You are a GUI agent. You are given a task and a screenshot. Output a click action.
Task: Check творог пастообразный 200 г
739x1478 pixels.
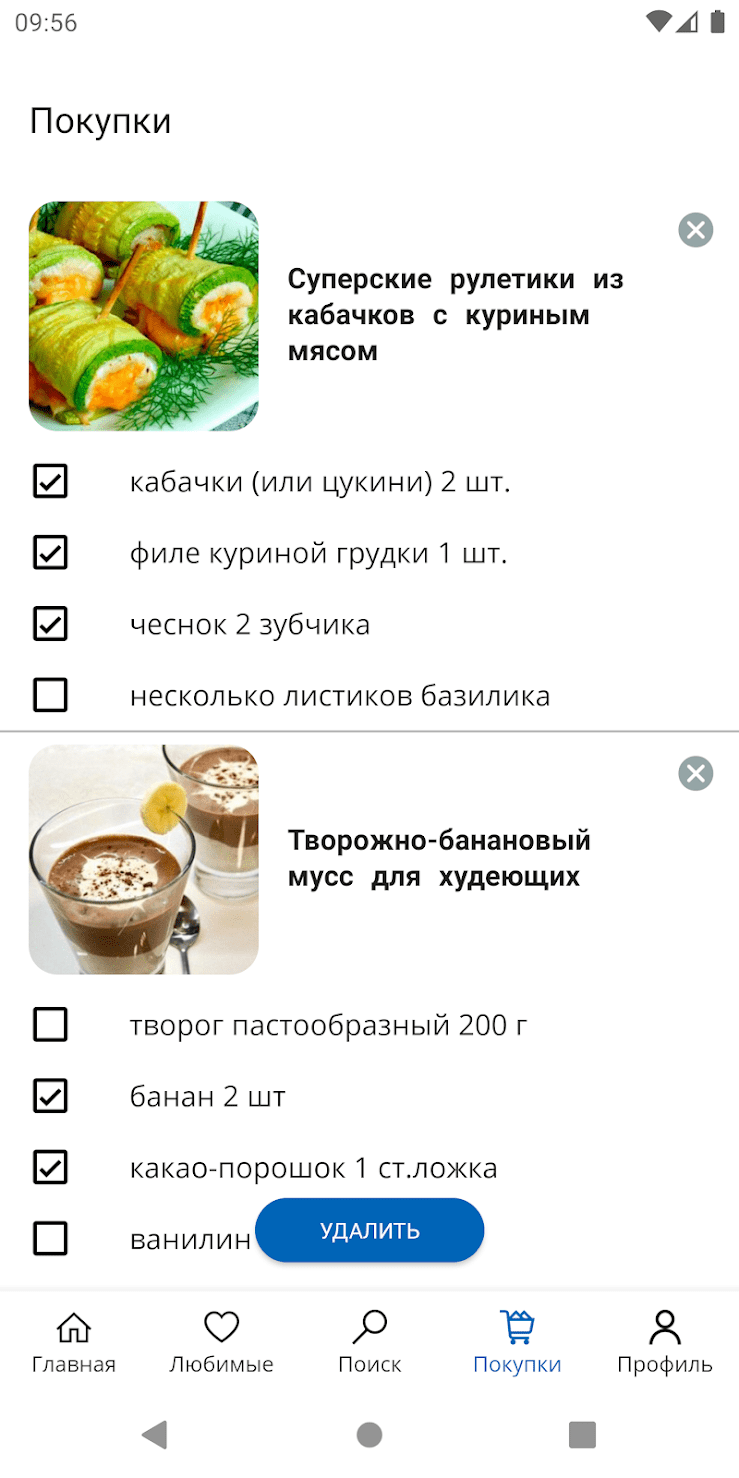(x=51, y=1025)
